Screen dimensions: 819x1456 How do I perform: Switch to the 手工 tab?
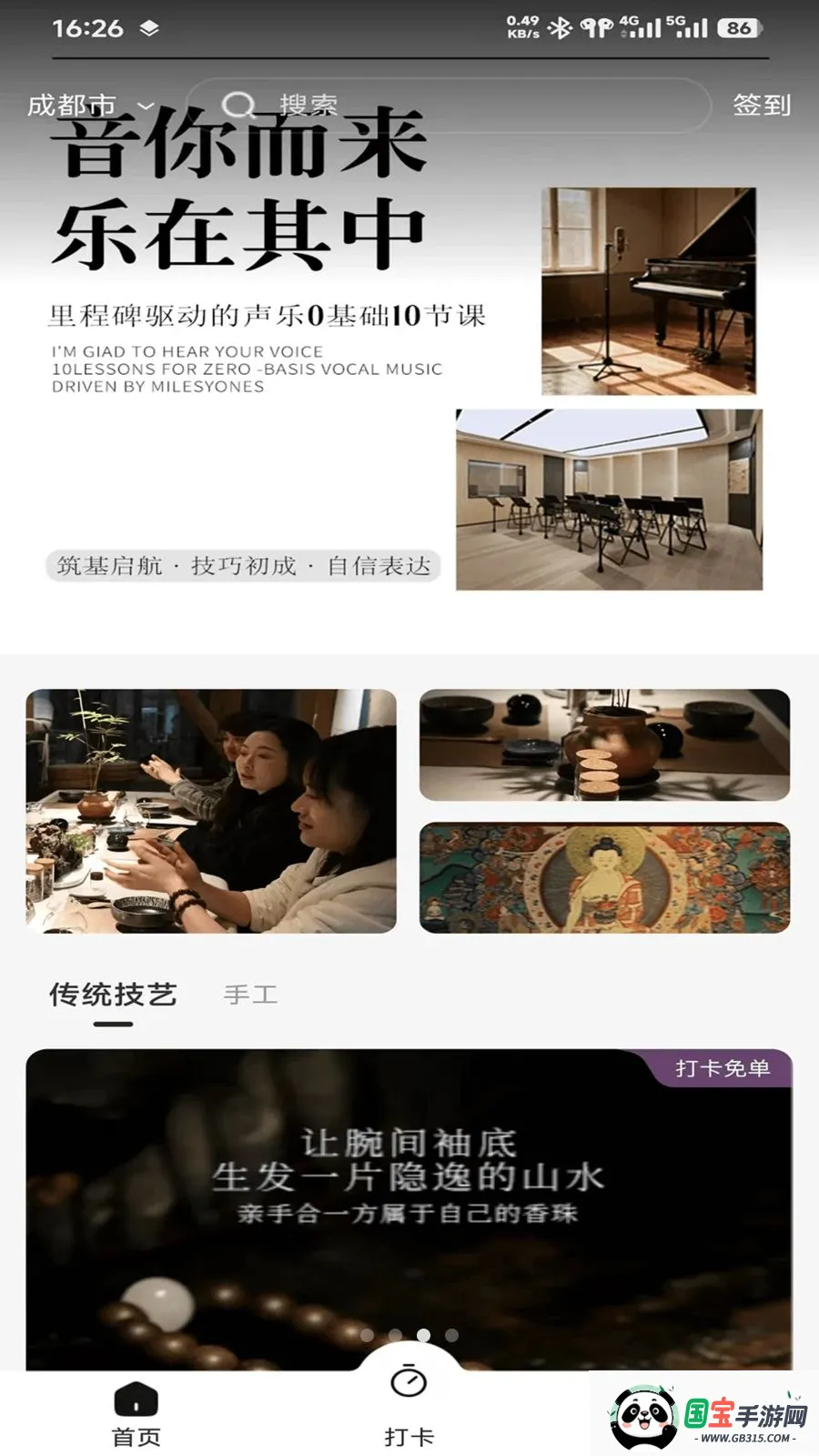250,995
